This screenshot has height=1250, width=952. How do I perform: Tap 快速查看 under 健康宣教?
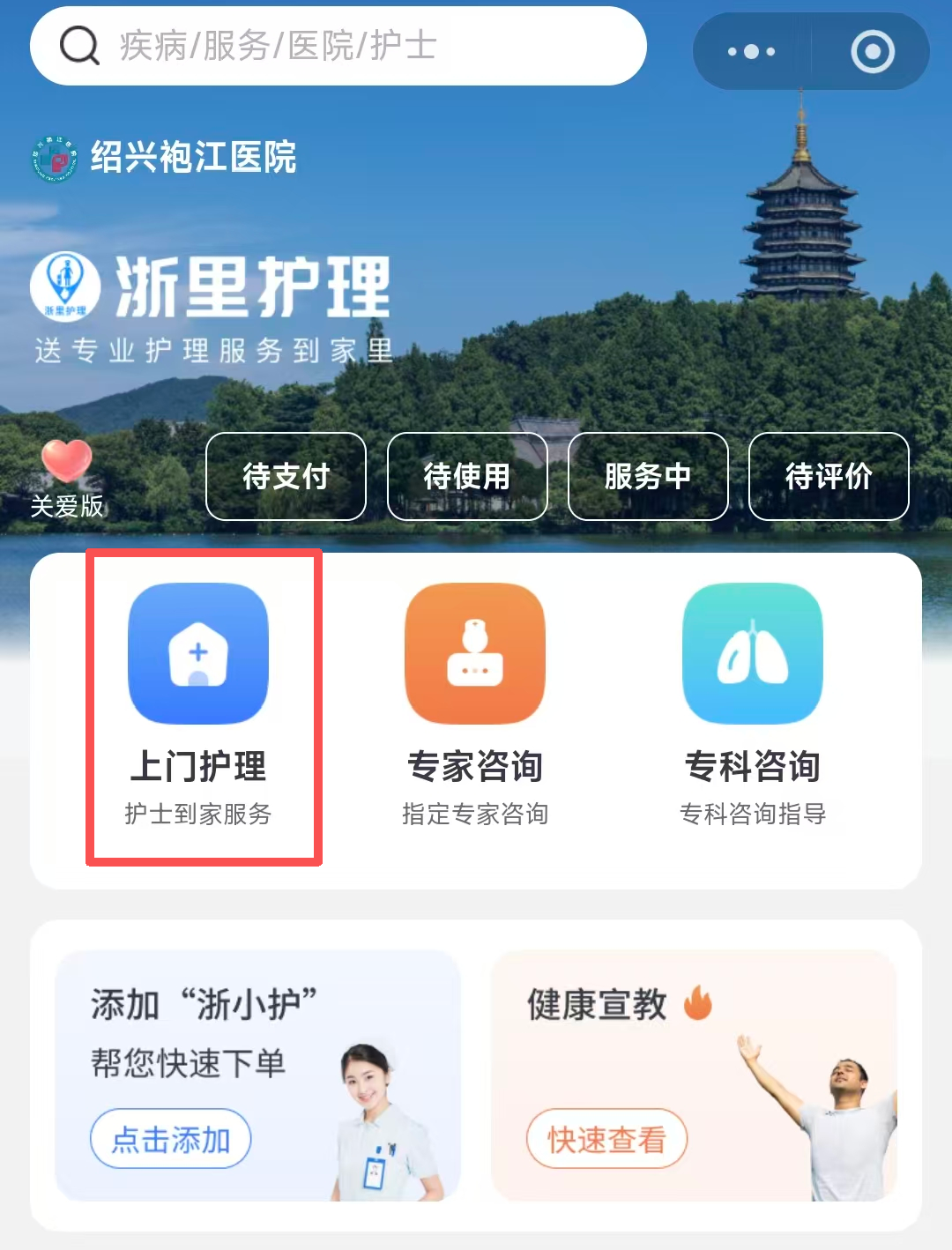tap(606, 1139)
